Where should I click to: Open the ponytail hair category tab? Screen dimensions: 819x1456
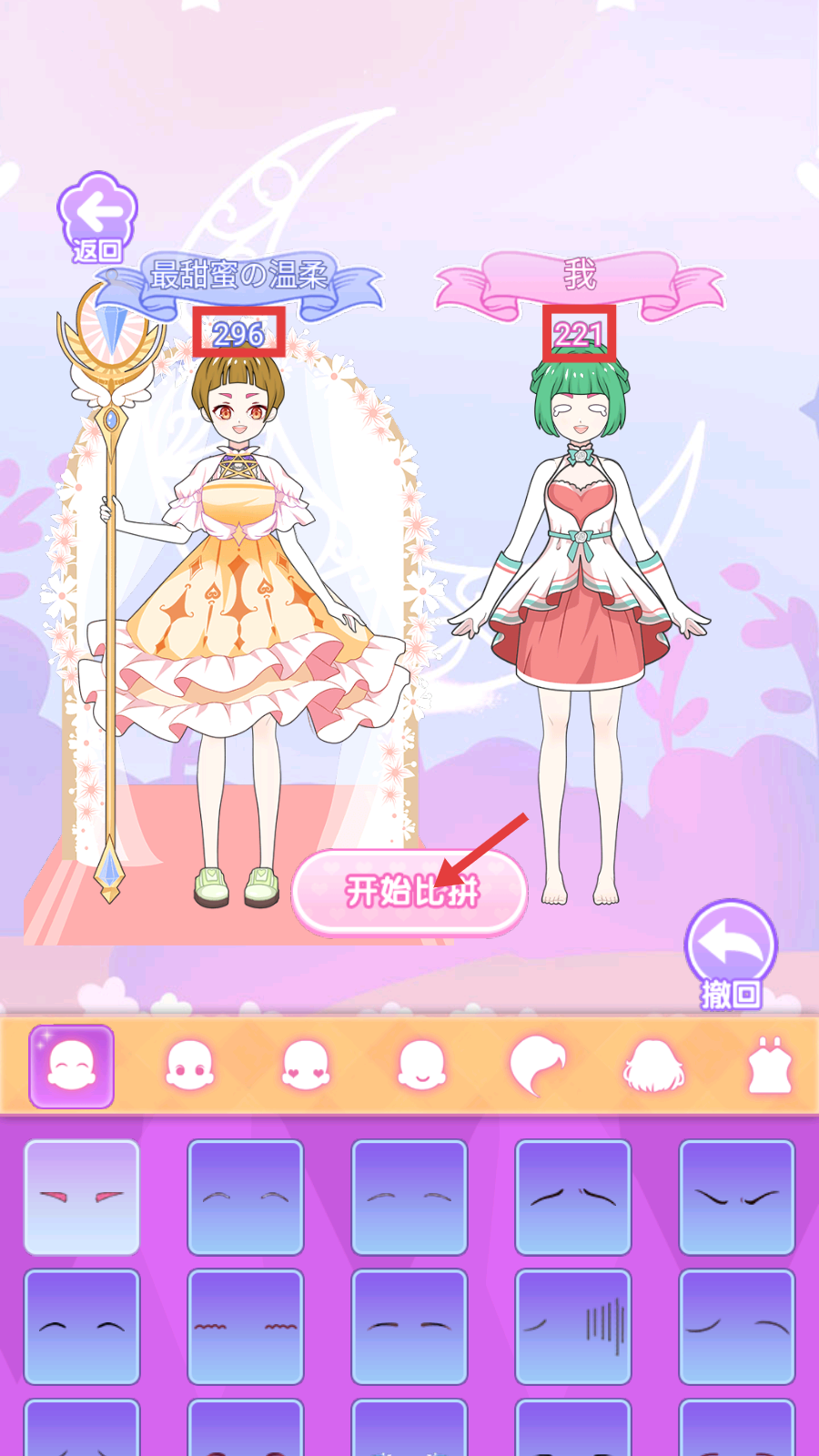[x=537, y=1066]
